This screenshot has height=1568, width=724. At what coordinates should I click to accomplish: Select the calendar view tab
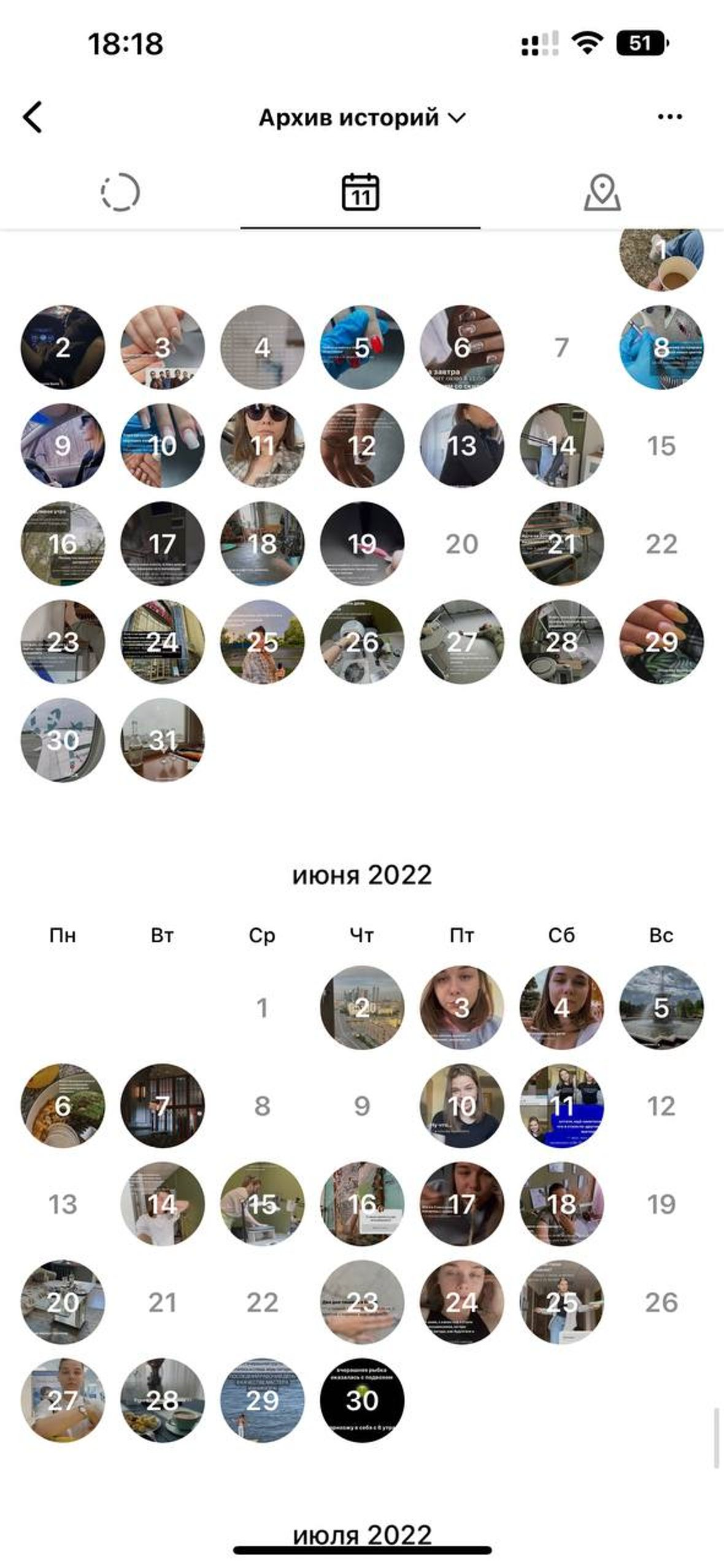tap(360, 193)
